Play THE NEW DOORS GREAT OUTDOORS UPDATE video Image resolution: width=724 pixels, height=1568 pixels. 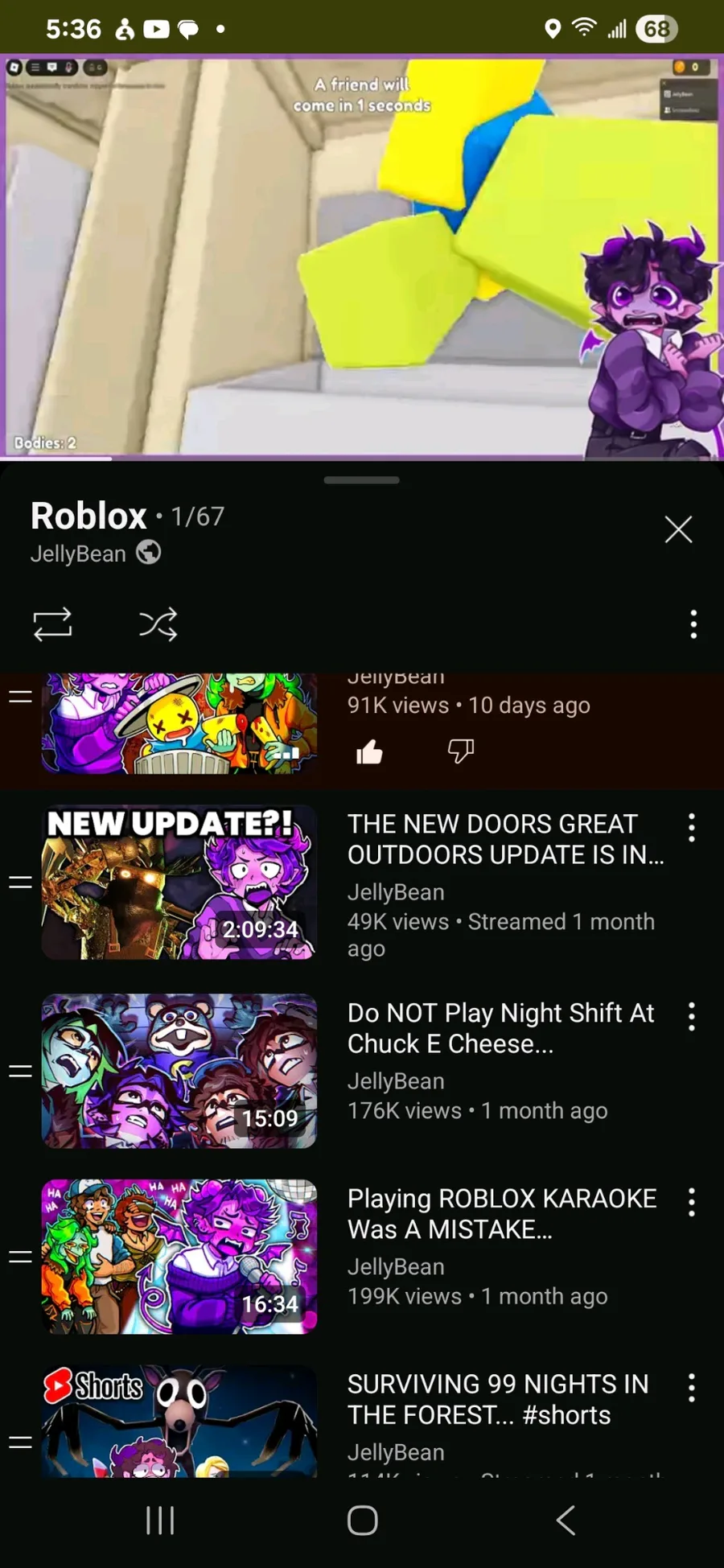click(x=179, y=883)
